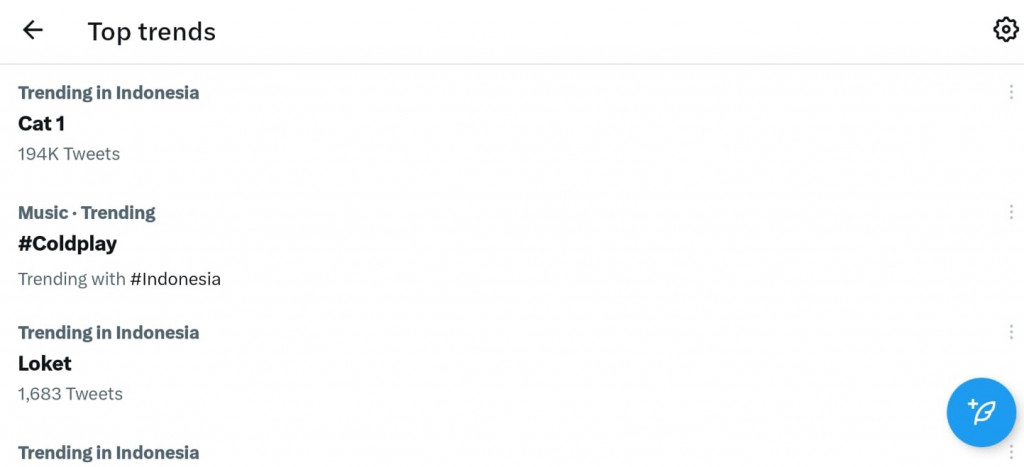Tap the #Indonesia hashtag link

point(176,279)
